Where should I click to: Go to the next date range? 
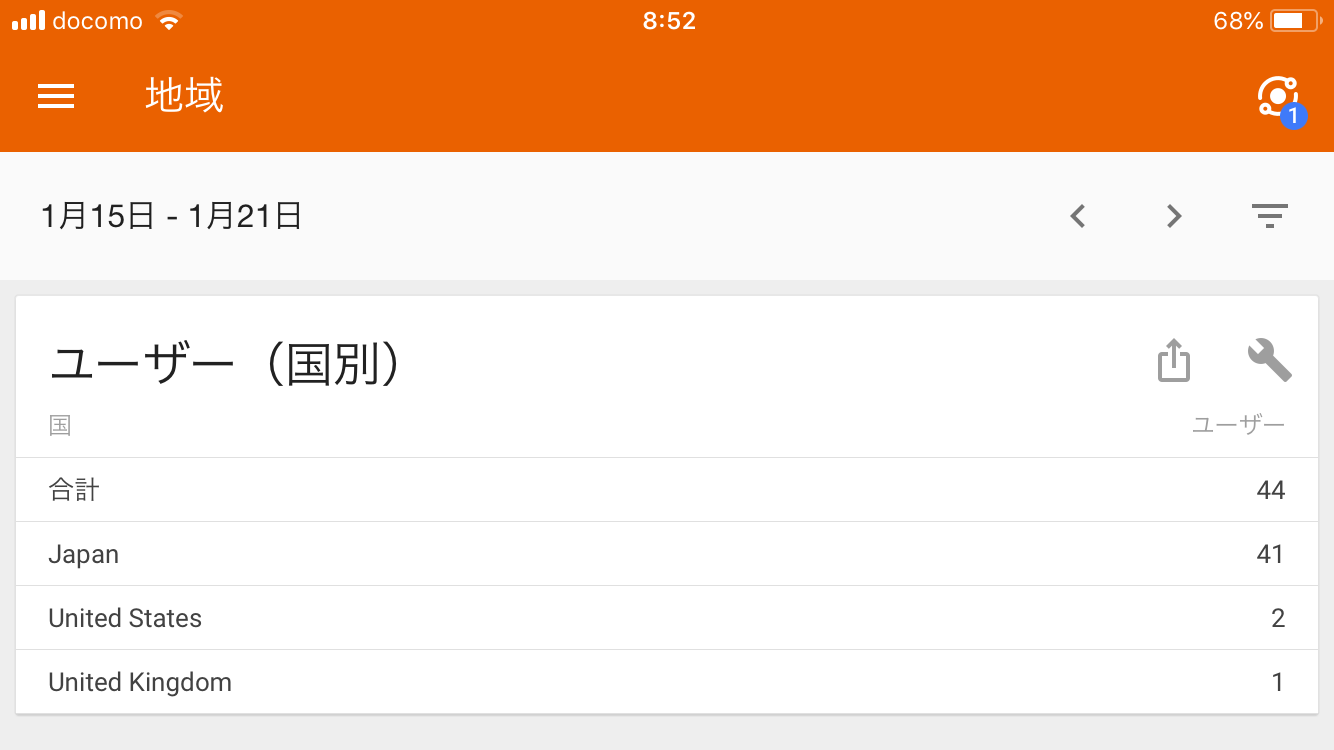coord(1174,216)
